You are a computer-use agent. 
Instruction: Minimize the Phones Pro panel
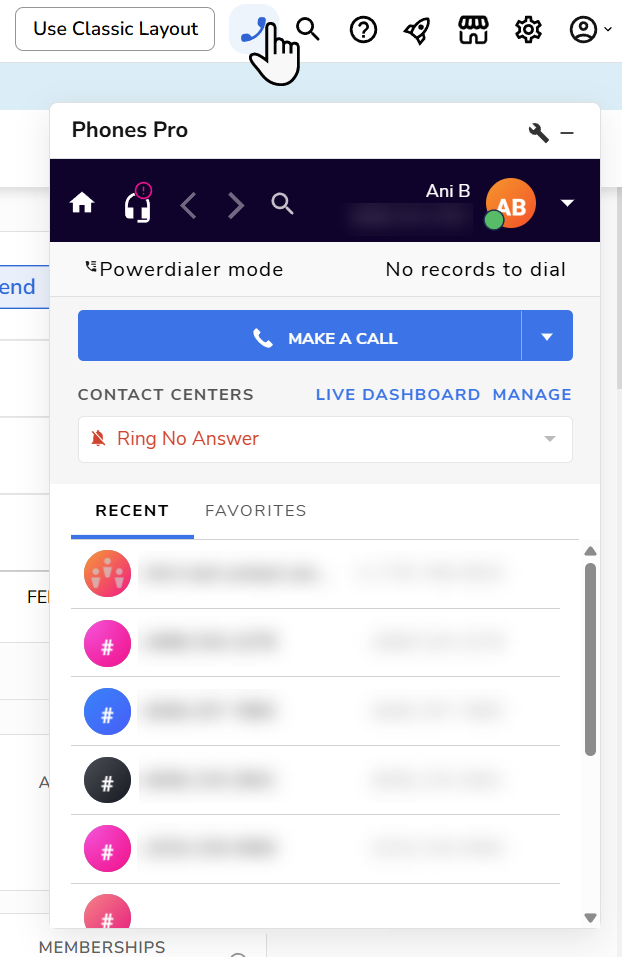click(567, 133)
